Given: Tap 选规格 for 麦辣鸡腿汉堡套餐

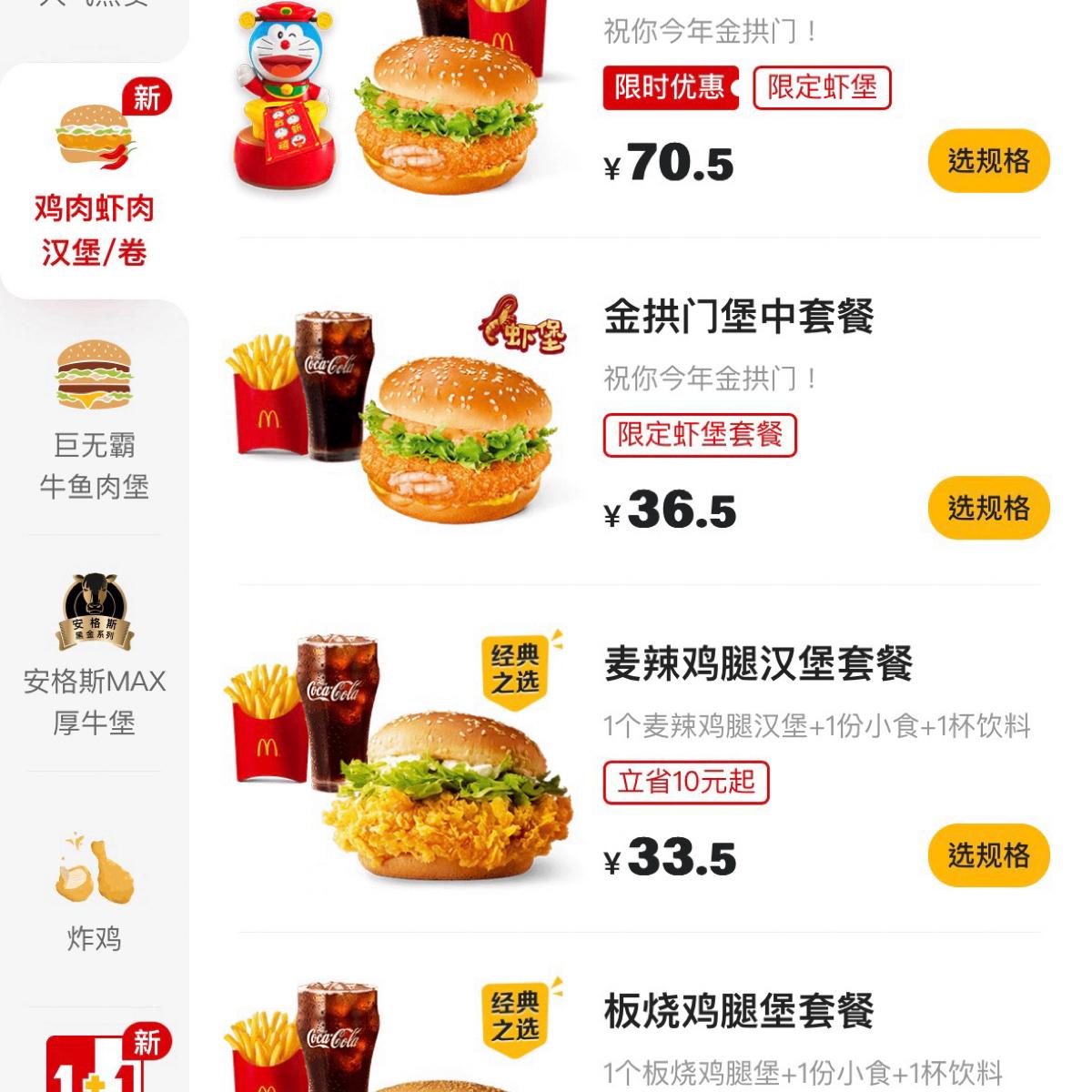Looking at the screenshot, I should tap(988, 855).
